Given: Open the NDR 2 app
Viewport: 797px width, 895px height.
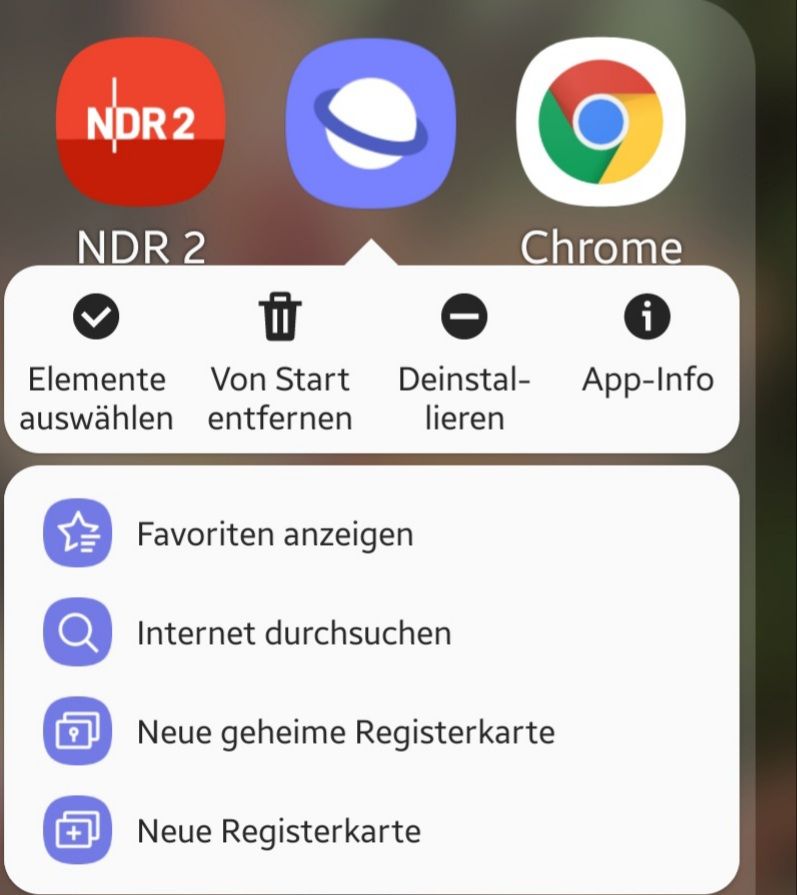Looking at the screenshot, I should (x=140, y=123).
